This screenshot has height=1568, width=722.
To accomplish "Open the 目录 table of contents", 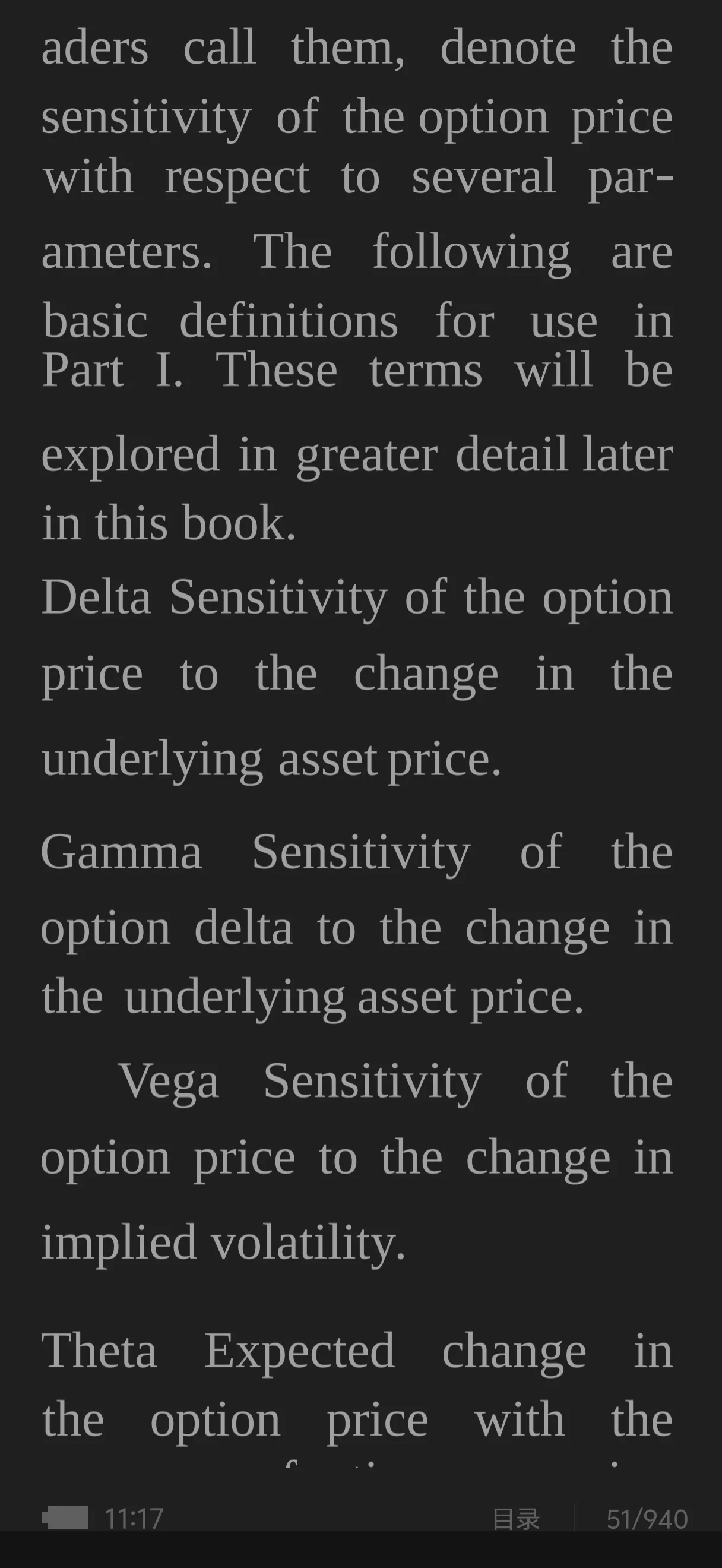I will (516, 1519).
